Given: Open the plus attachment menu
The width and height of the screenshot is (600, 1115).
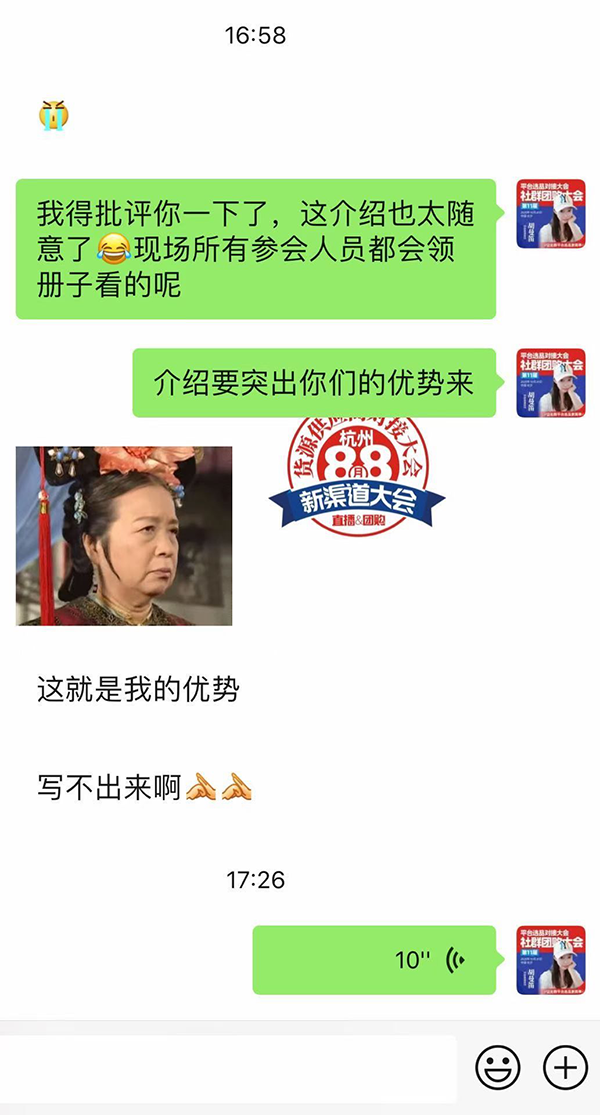Looking at the screenshot, I should click(x=565, y=1068).
